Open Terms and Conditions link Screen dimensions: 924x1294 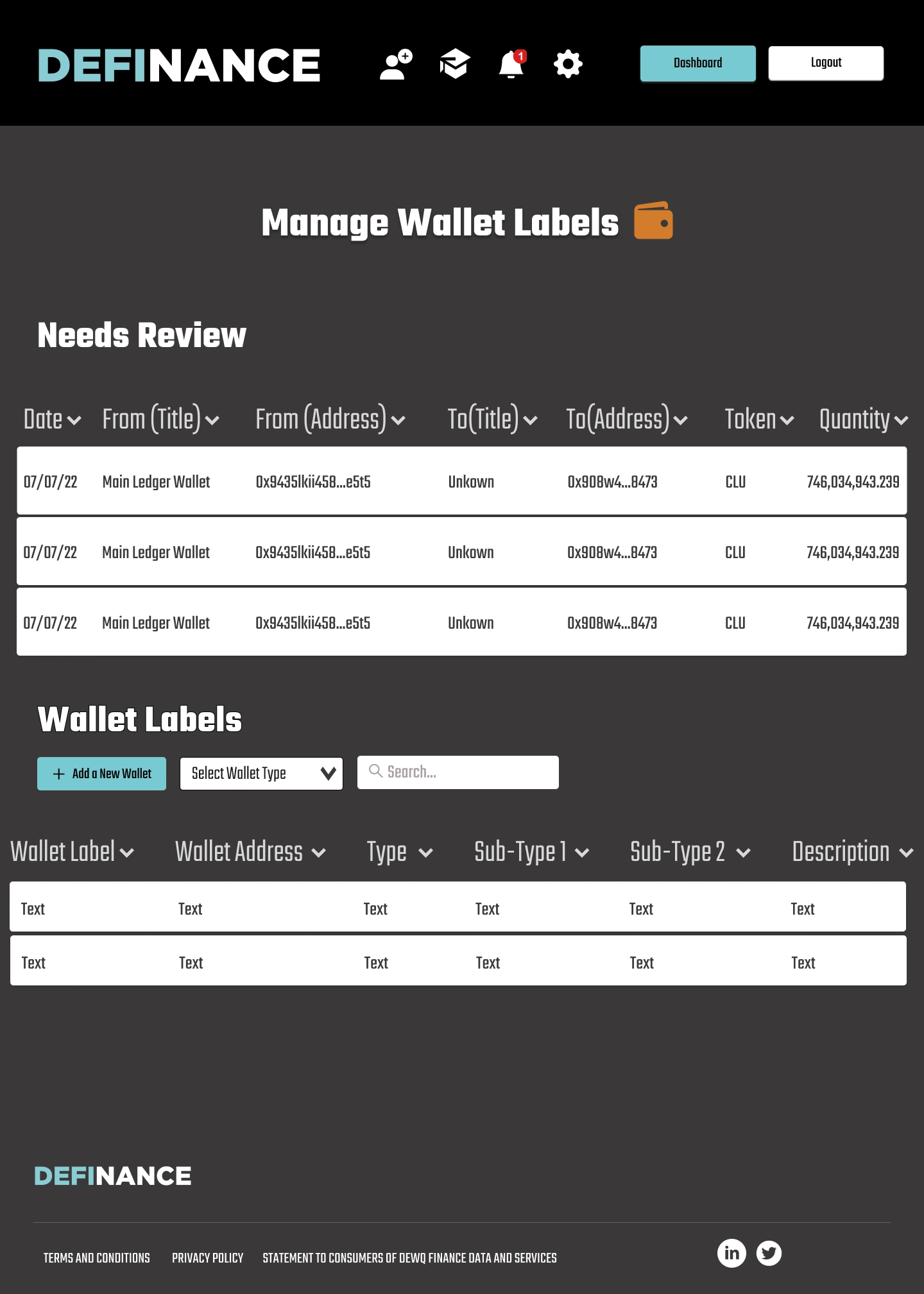pos(96,1258)
